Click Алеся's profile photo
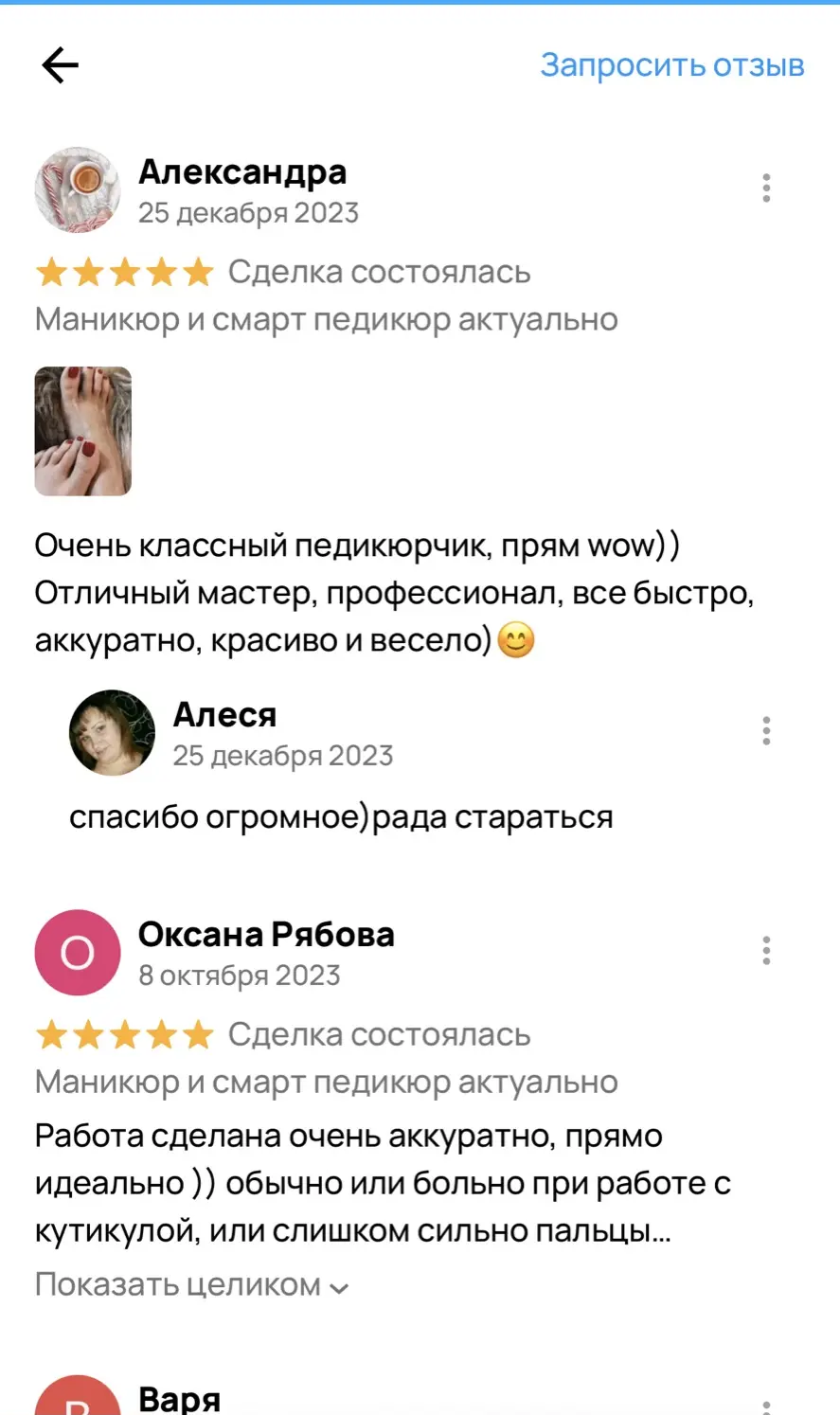This screenshot has height=1415, width=840. 111,734
